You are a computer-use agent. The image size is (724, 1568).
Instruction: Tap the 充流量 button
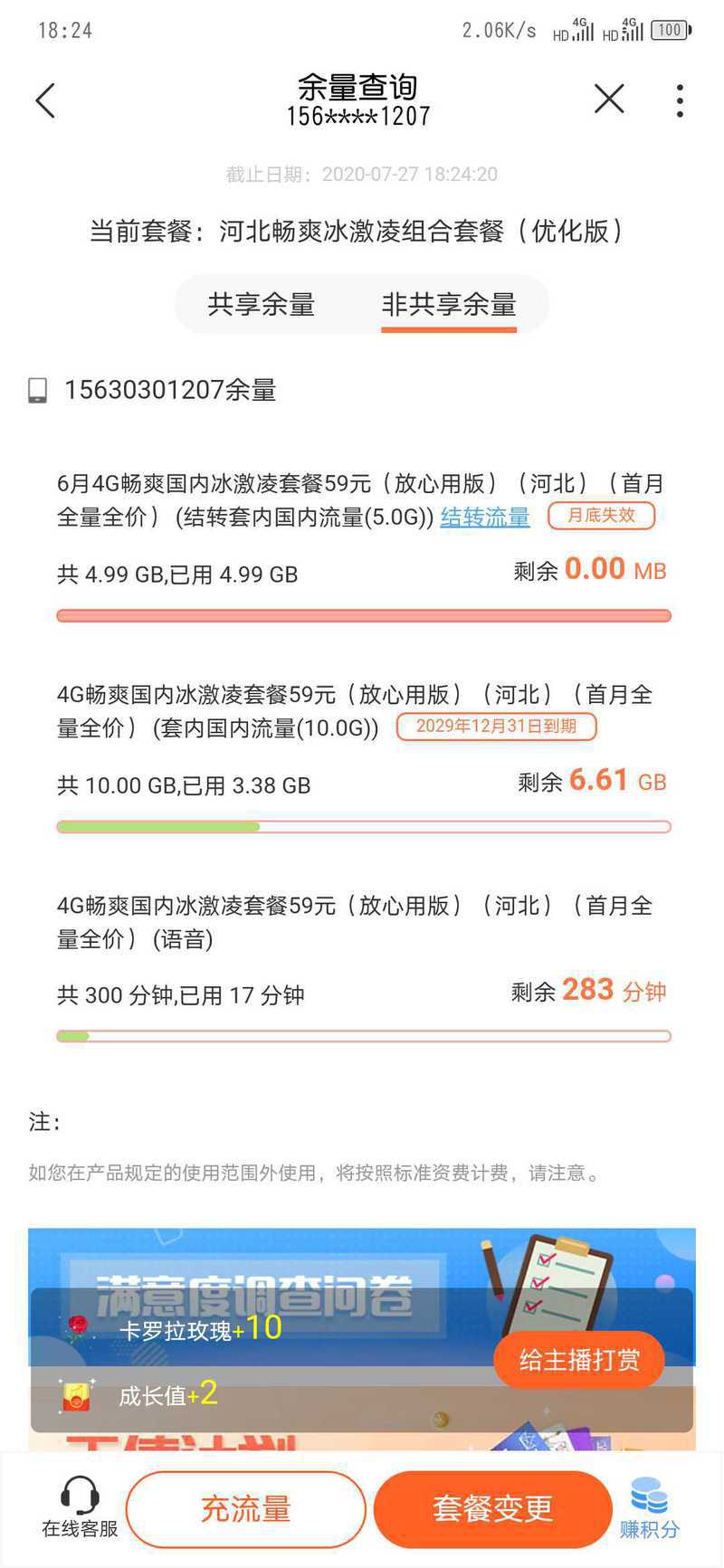click(x=245, y=1509)
